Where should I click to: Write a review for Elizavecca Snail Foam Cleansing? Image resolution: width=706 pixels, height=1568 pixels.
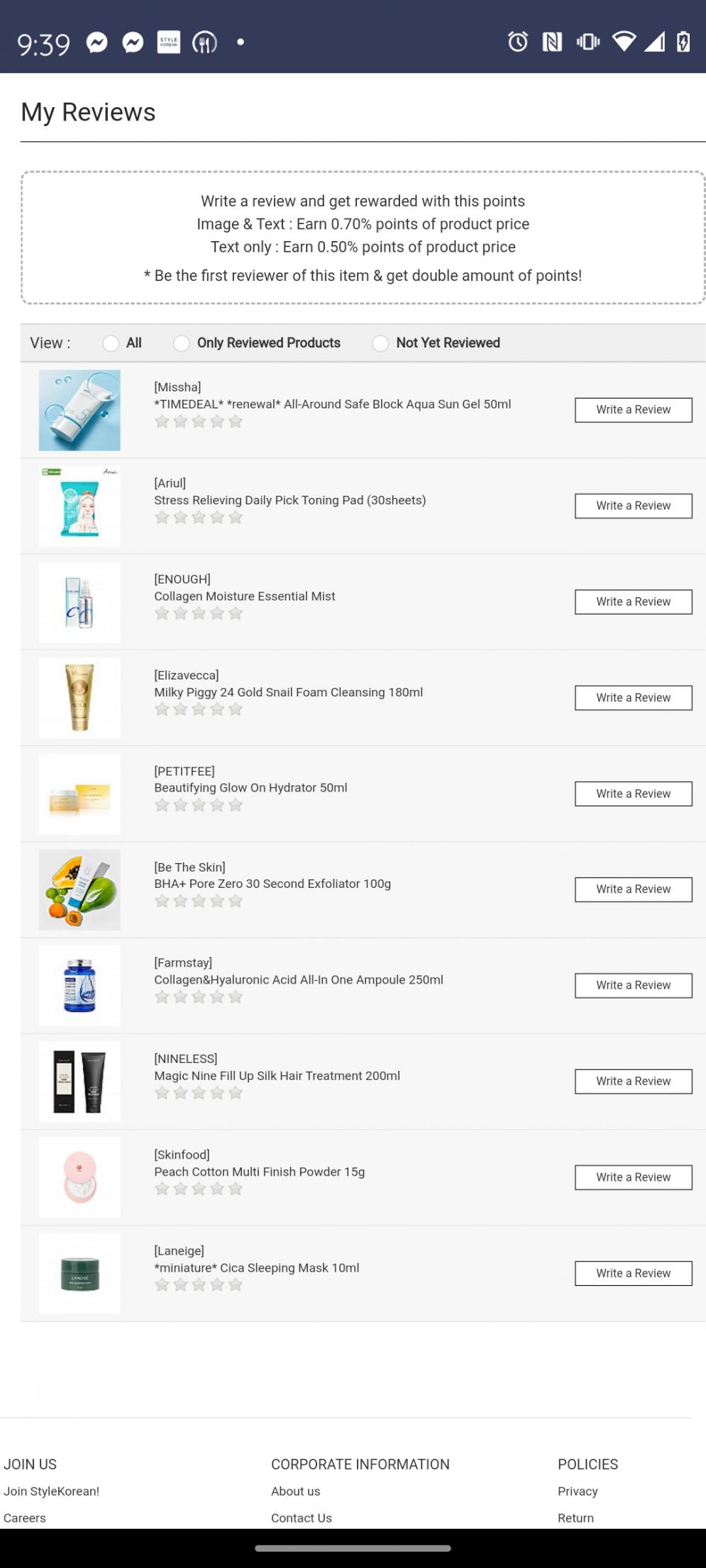(x=633, y=698)
